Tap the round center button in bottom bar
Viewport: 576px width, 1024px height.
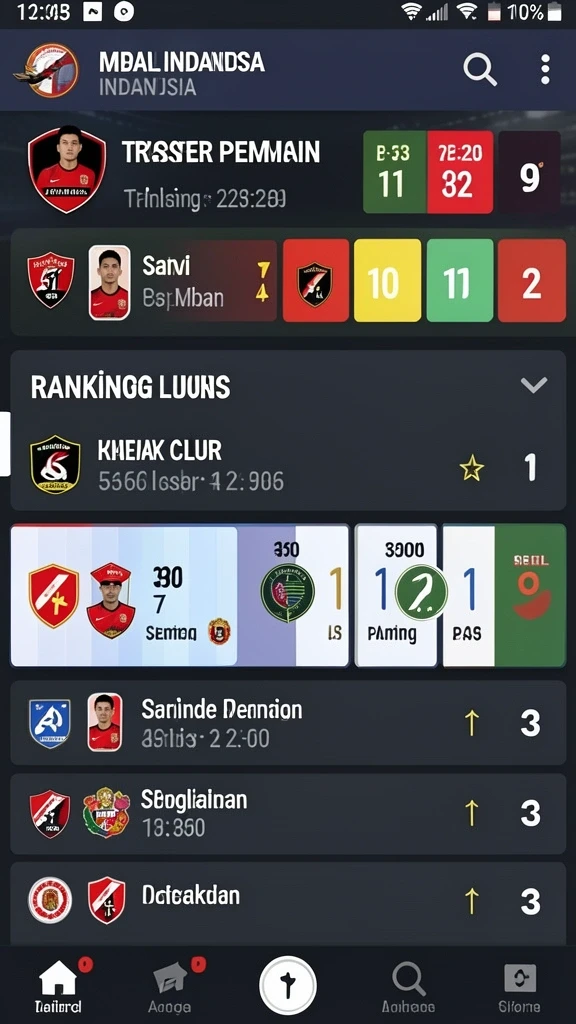point(288,985)
